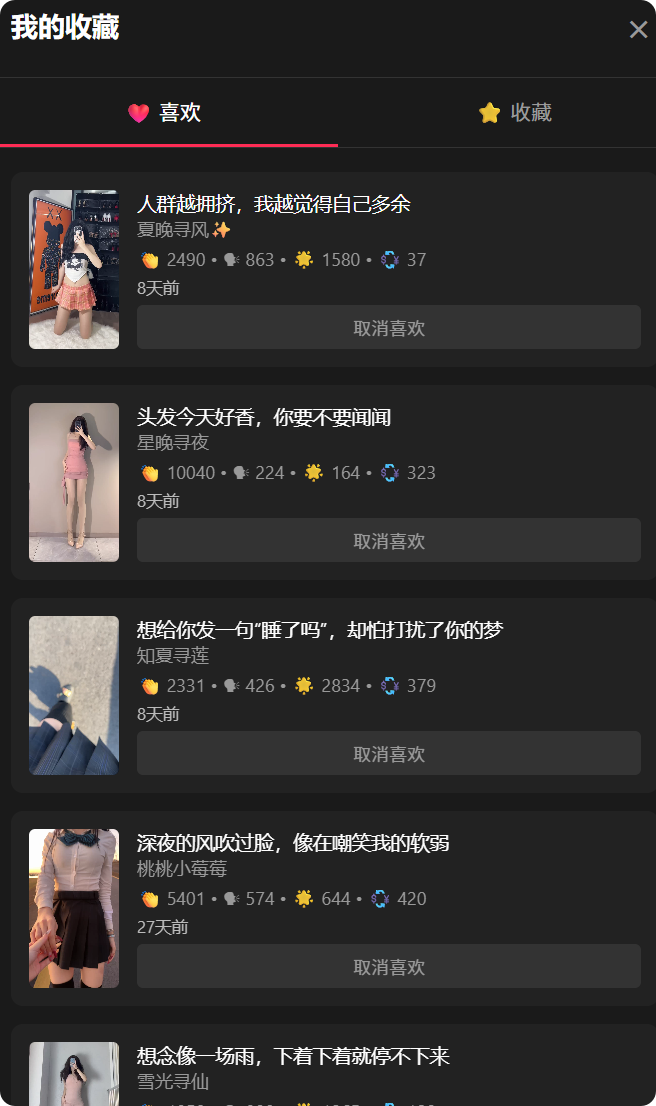The width and height of the screenshot is (656, 1106).
Task: Unlike the post by 夏晚寻风
Action: click(x=388, y=328)
